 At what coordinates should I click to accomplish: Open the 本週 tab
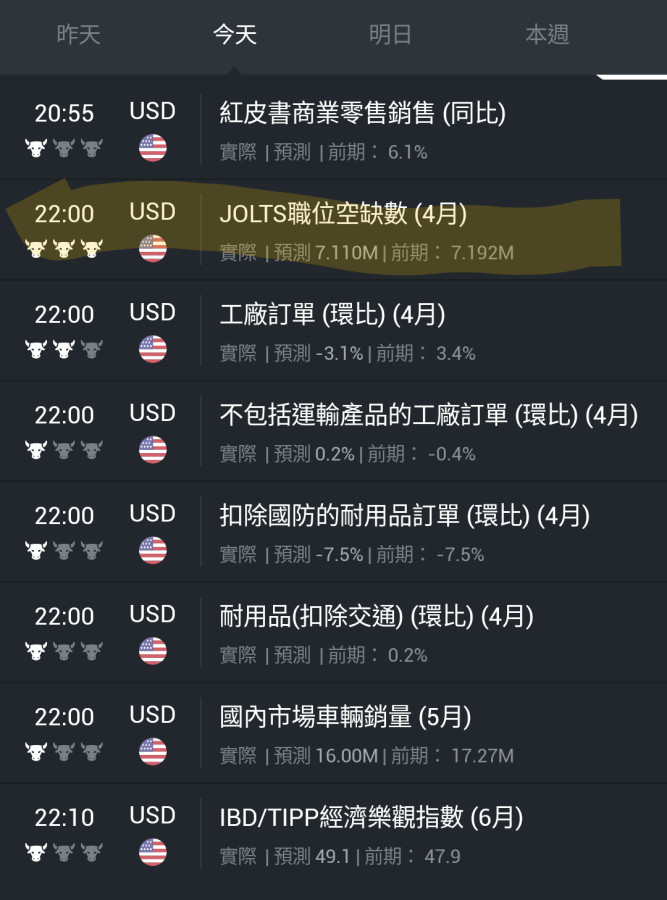pyautogui.click(x=547, y=35)
